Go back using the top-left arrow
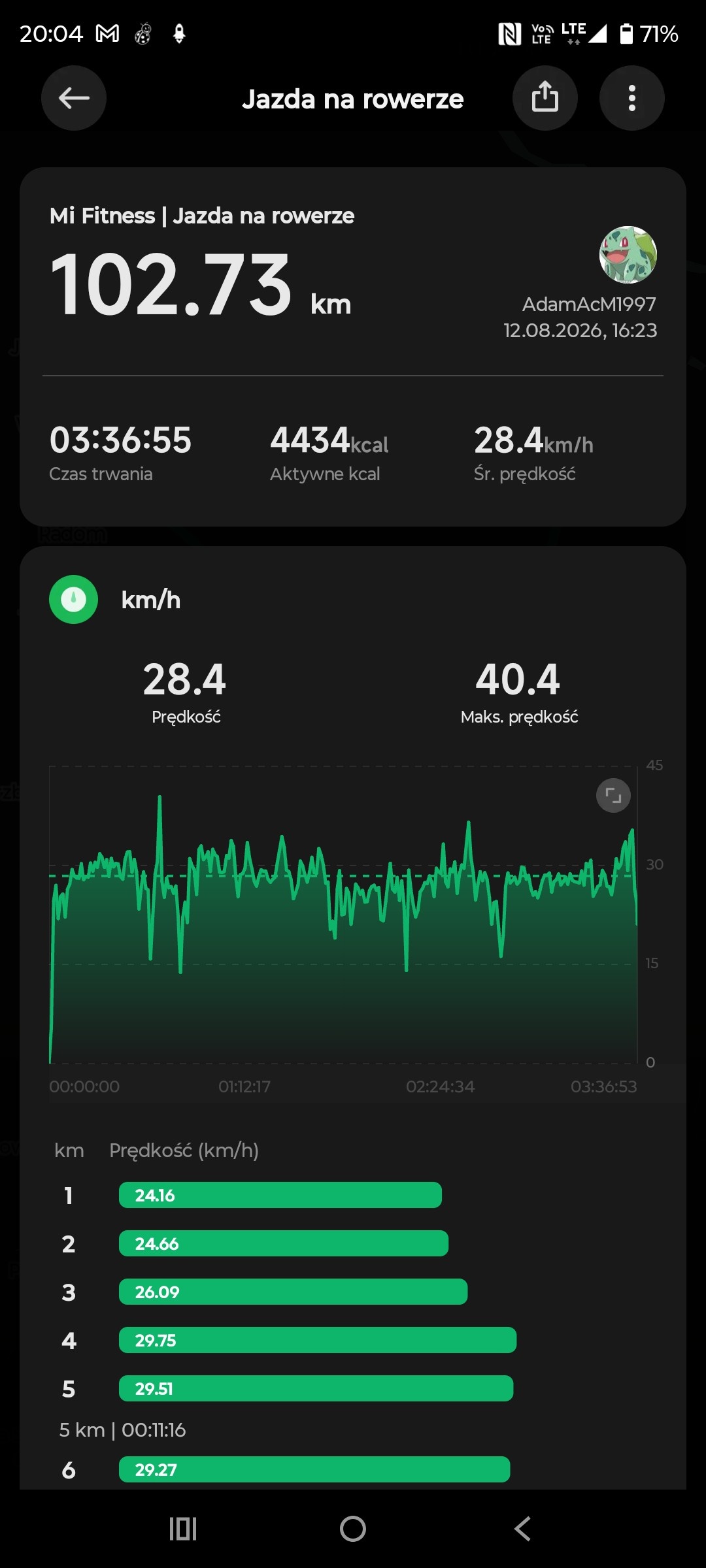 [x=74, y=98]
